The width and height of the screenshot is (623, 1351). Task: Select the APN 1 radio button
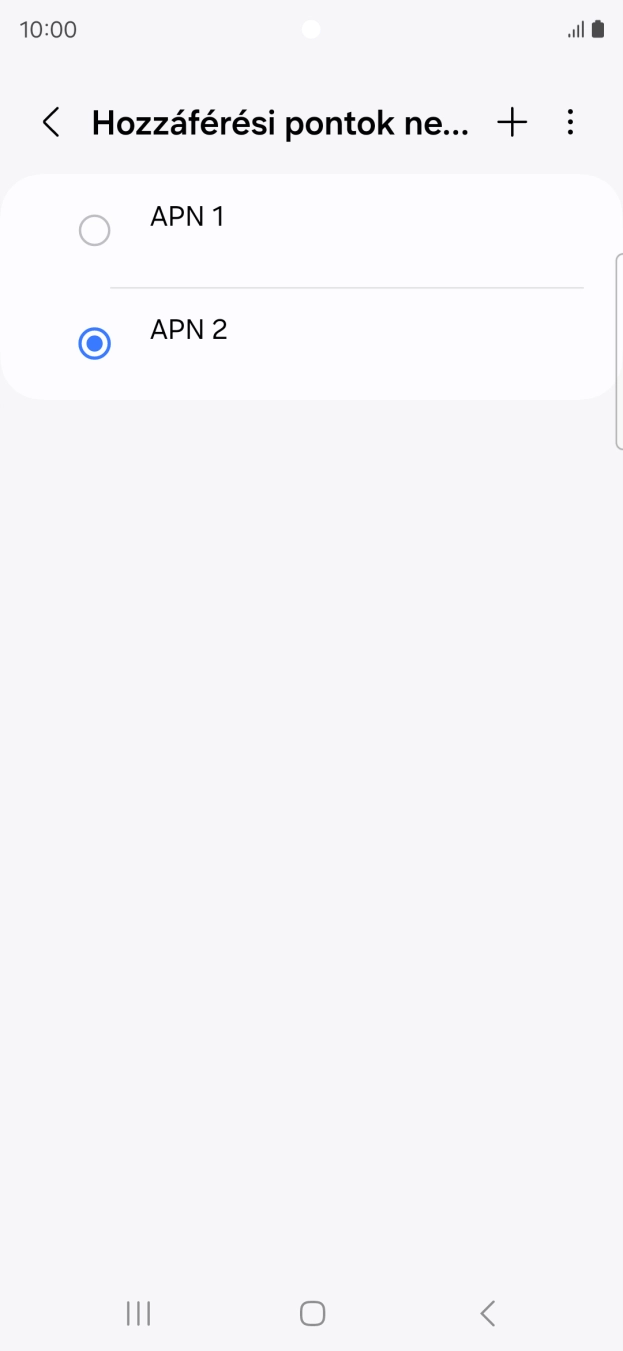[x=94, y=231]
